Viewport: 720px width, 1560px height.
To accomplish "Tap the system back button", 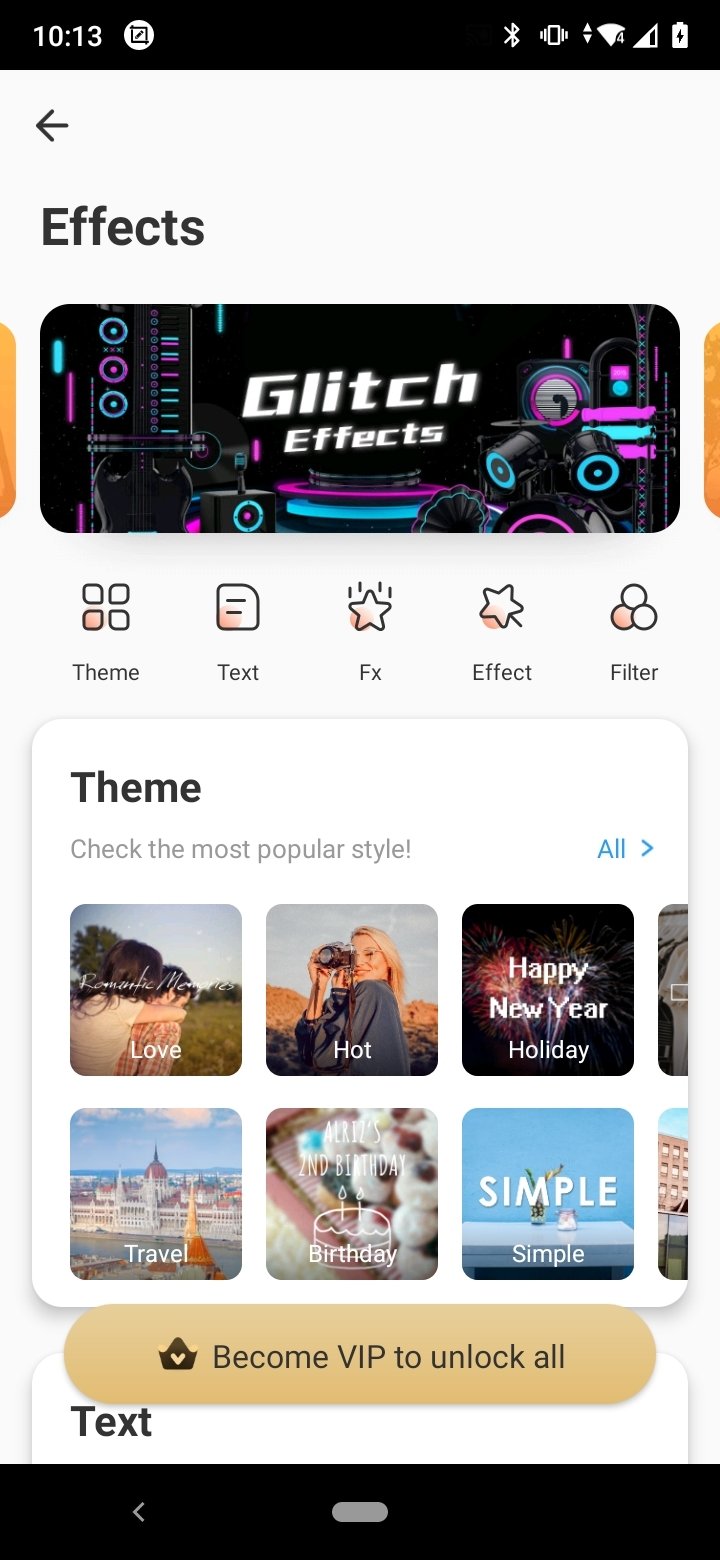I will pos(139,1512).
